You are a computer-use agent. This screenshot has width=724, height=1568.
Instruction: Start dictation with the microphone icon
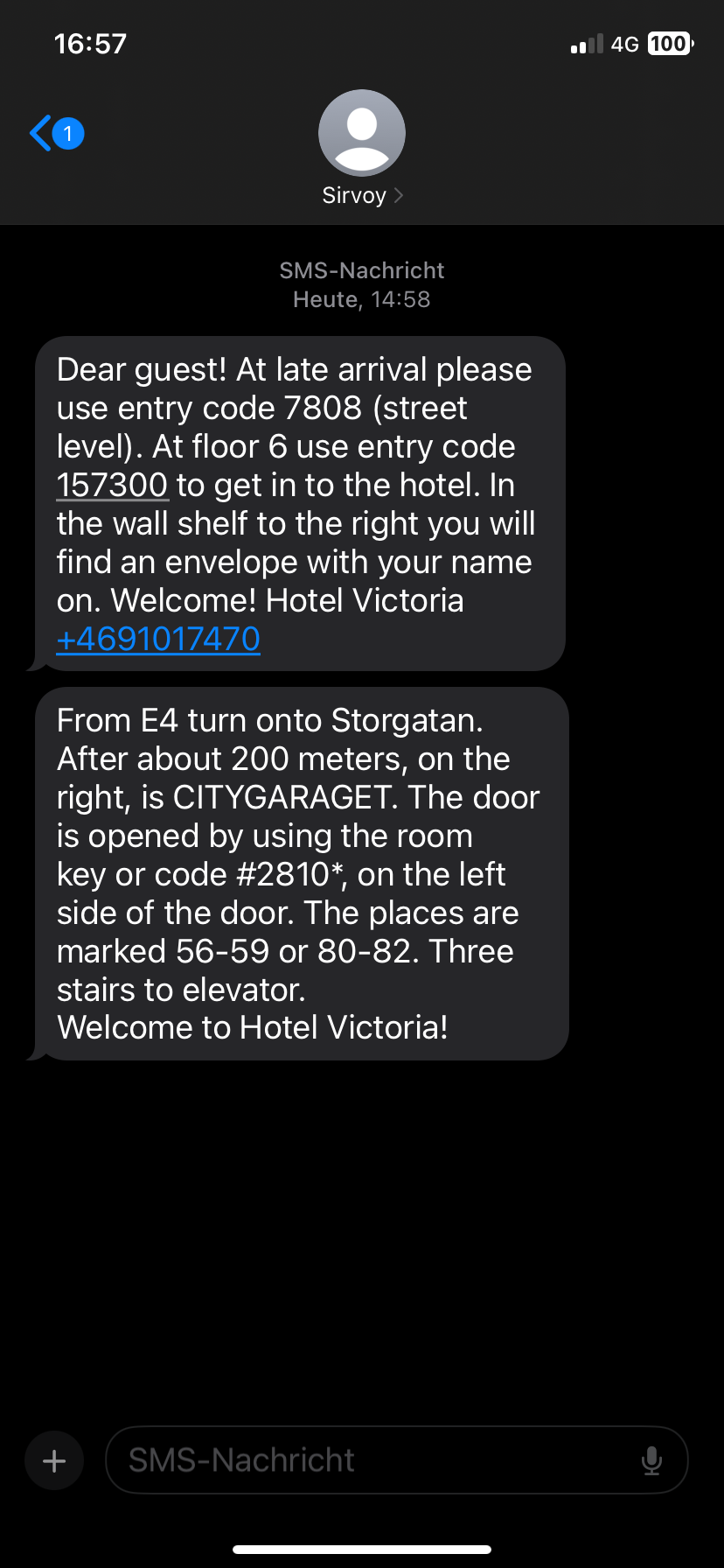pyautogui.click(x=651, y=1460)
